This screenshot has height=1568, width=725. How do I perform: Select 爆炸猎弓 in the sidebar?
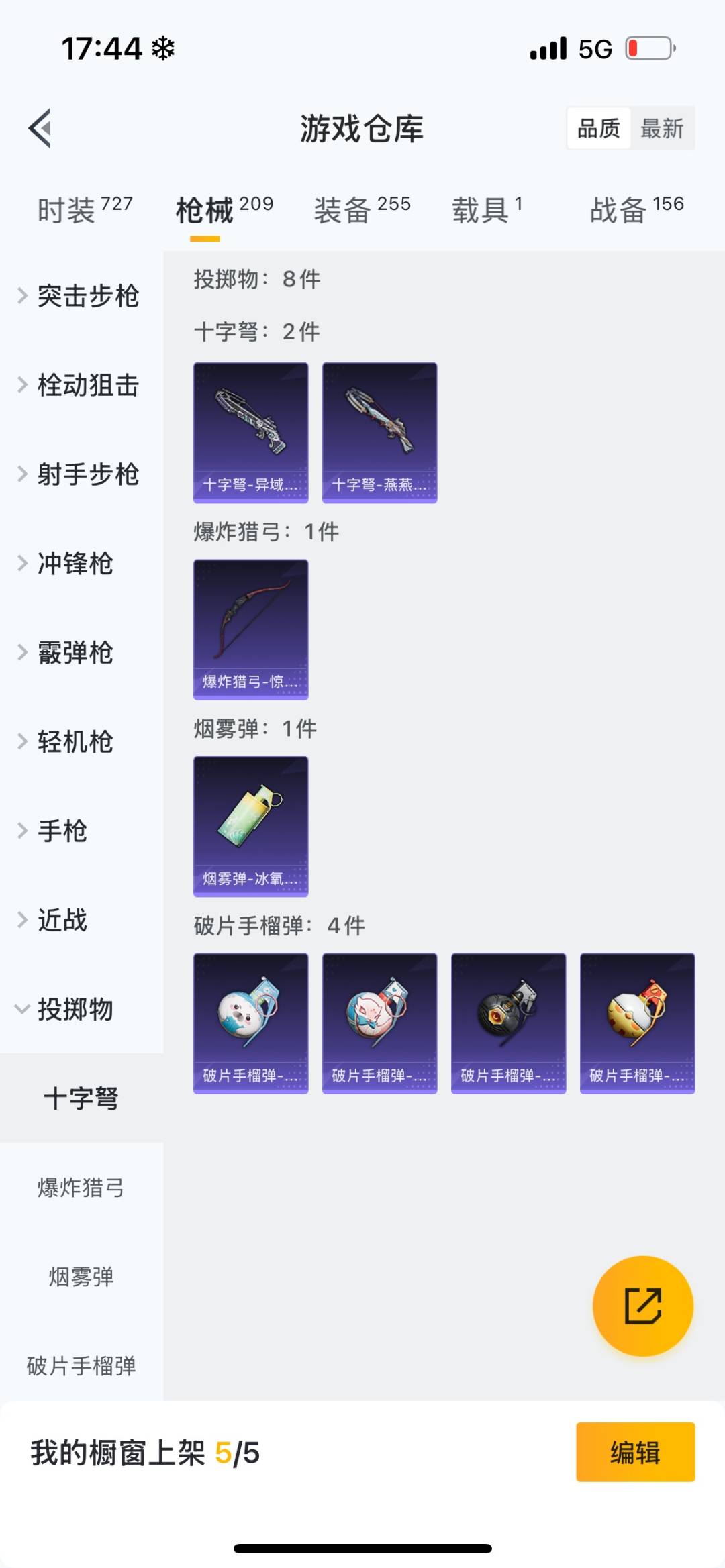pos(81,1188)
